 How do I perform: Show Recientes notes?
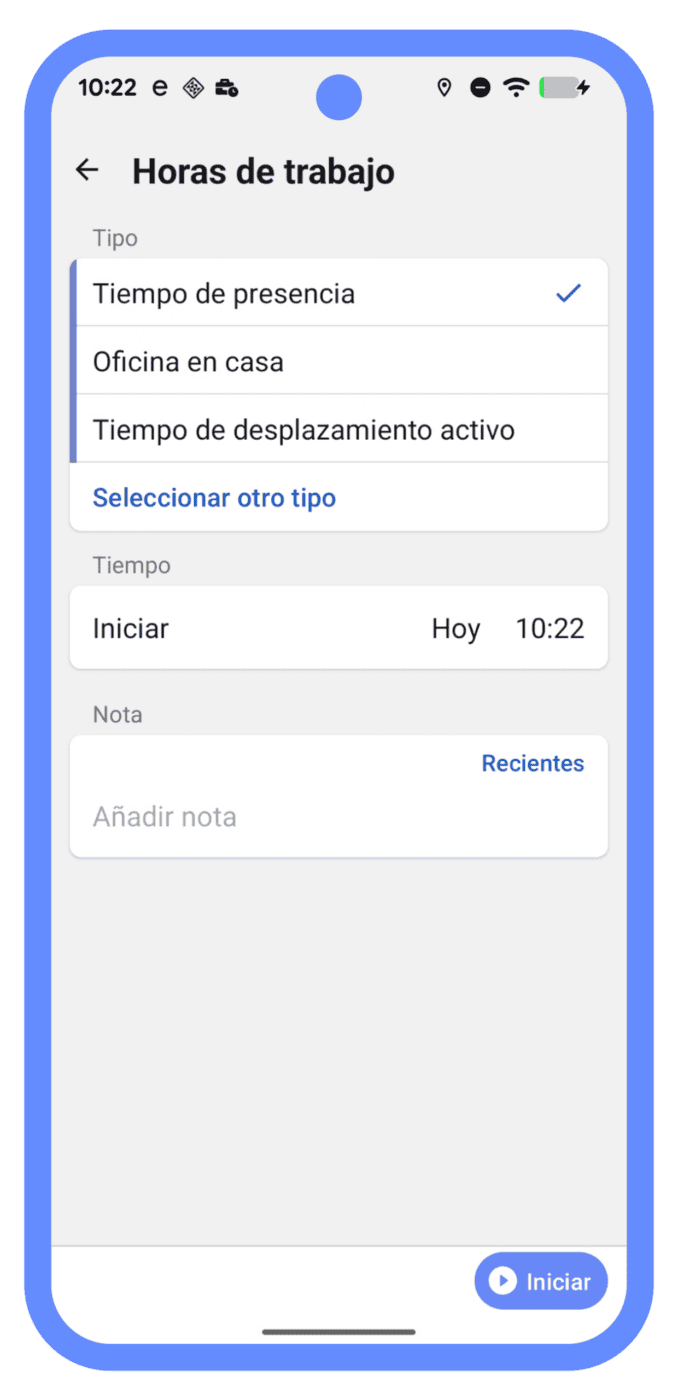tap(532, 764)
